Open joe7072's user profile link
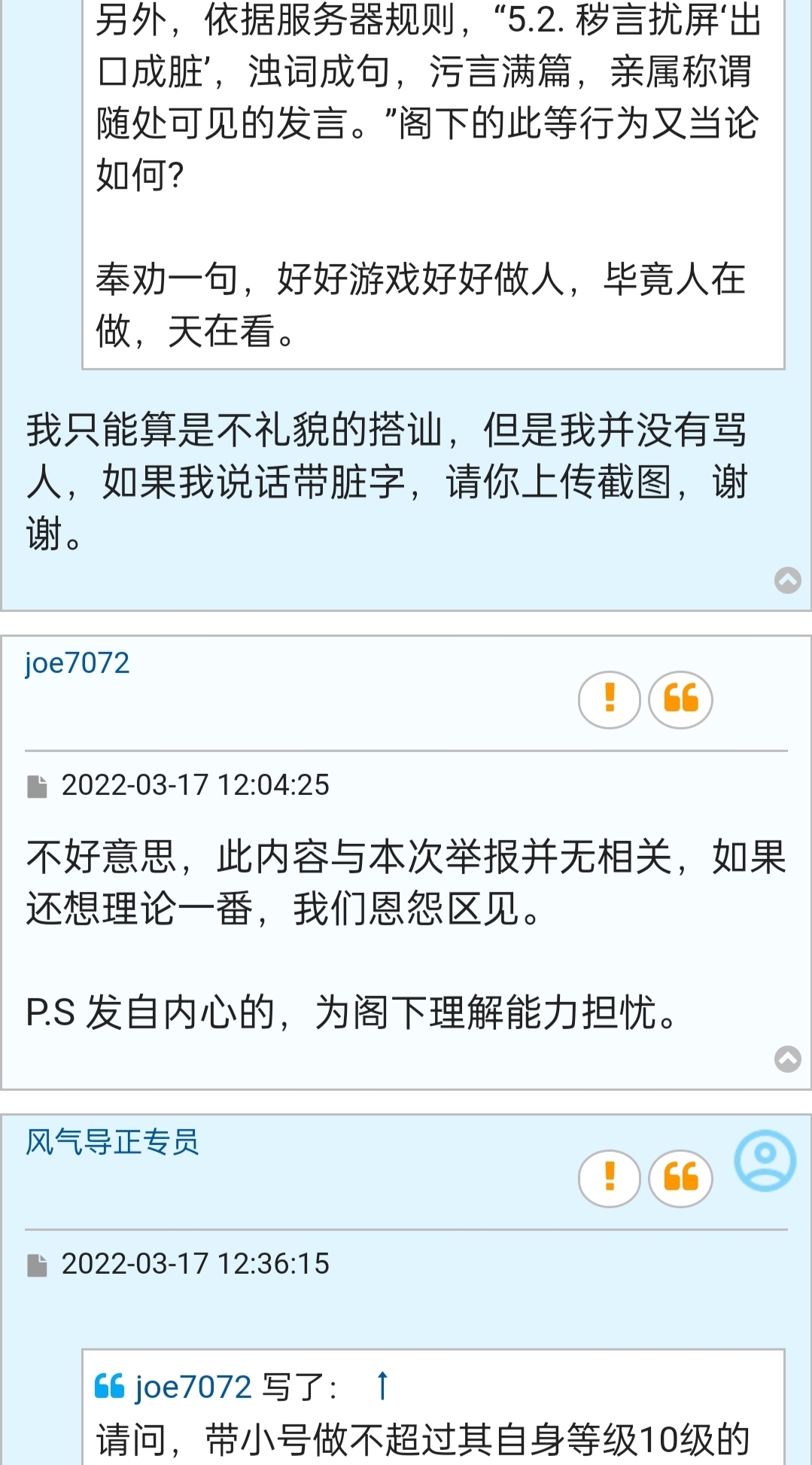This screenshot has width=812, height=1465. coord(77,663)
